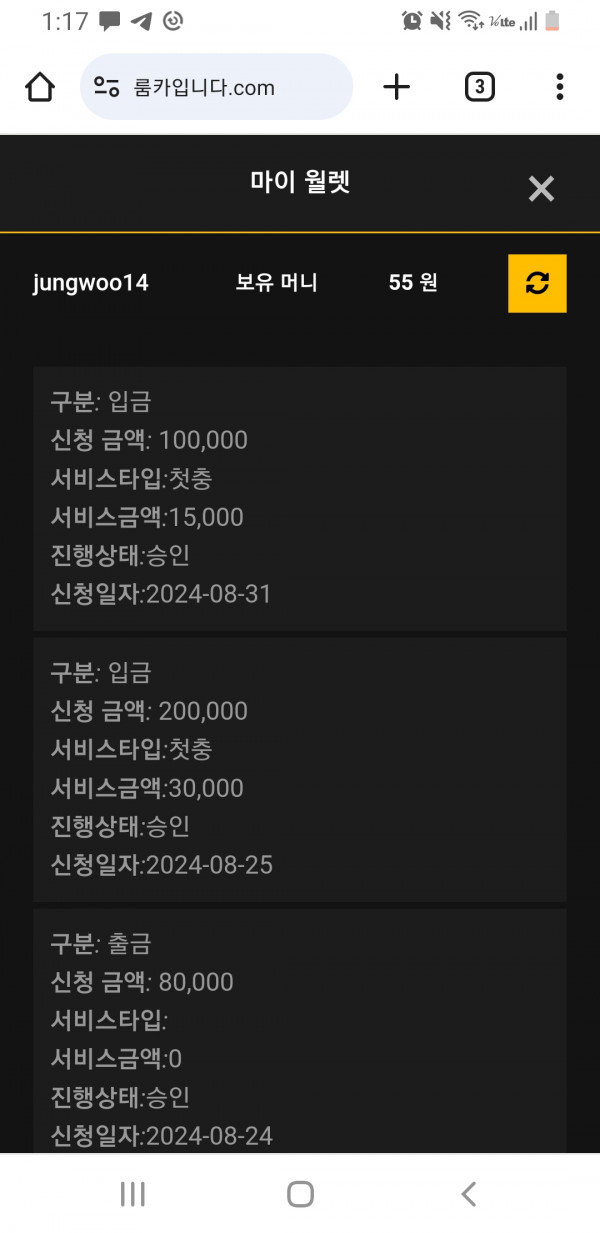Tap the address bar showing 룸카입니다.com
Viewport: 600px width, 1233px height.
[x=217, y=87]
